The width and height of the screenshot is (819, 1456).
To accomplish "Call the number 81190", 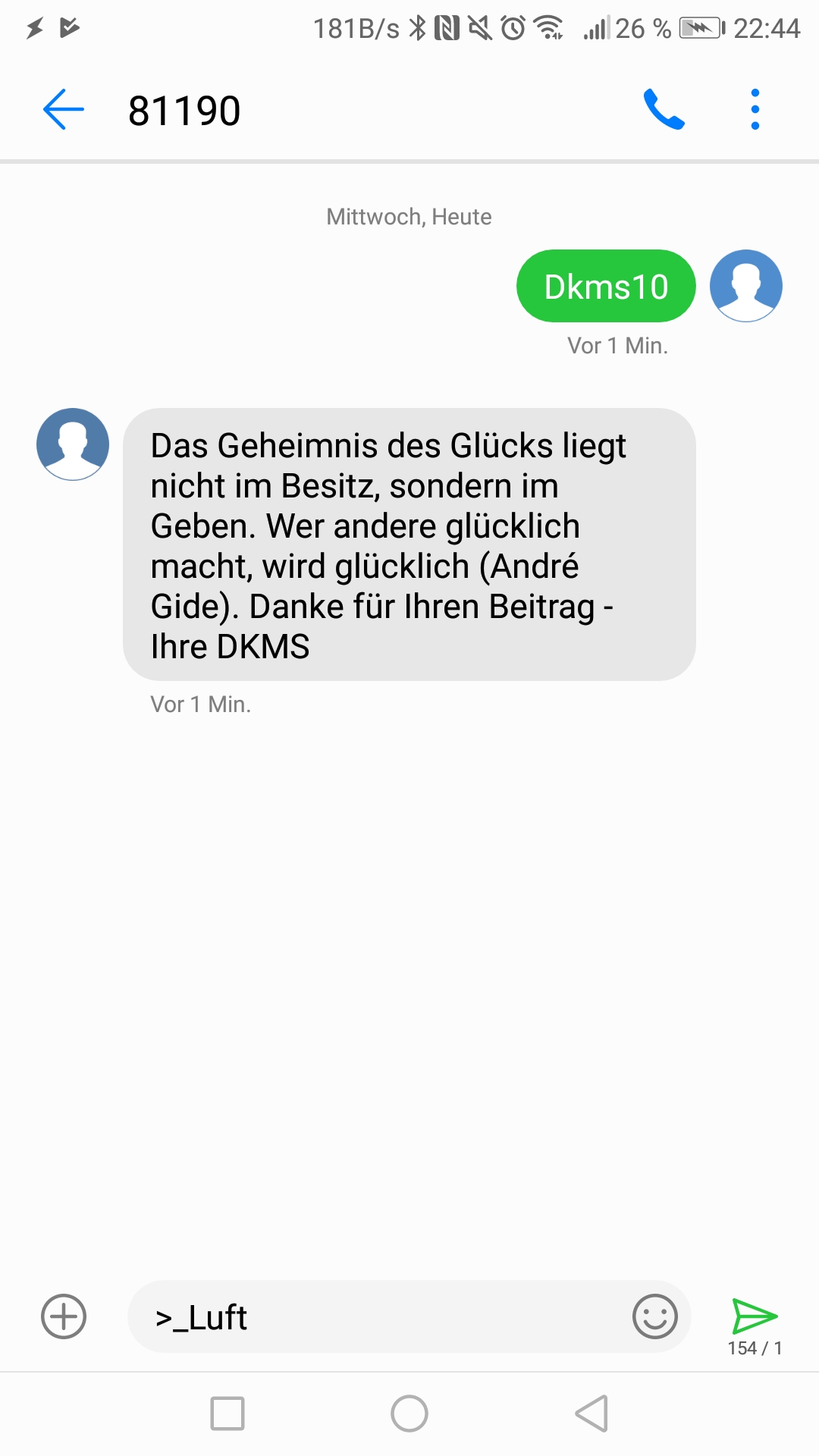I will (664, 109).
